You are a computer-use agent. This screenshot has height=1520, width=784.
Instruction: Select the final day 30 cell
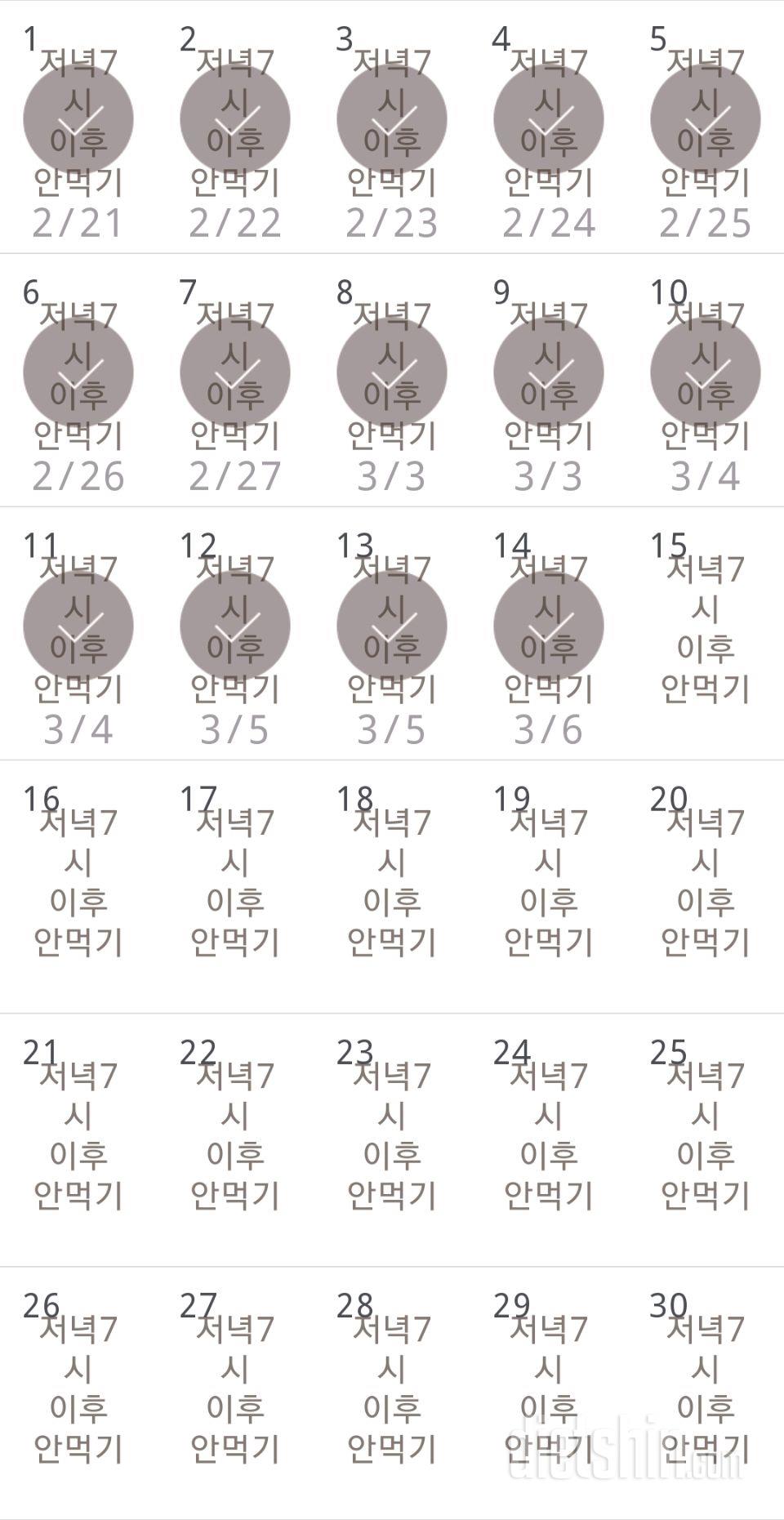point(705,1387)
